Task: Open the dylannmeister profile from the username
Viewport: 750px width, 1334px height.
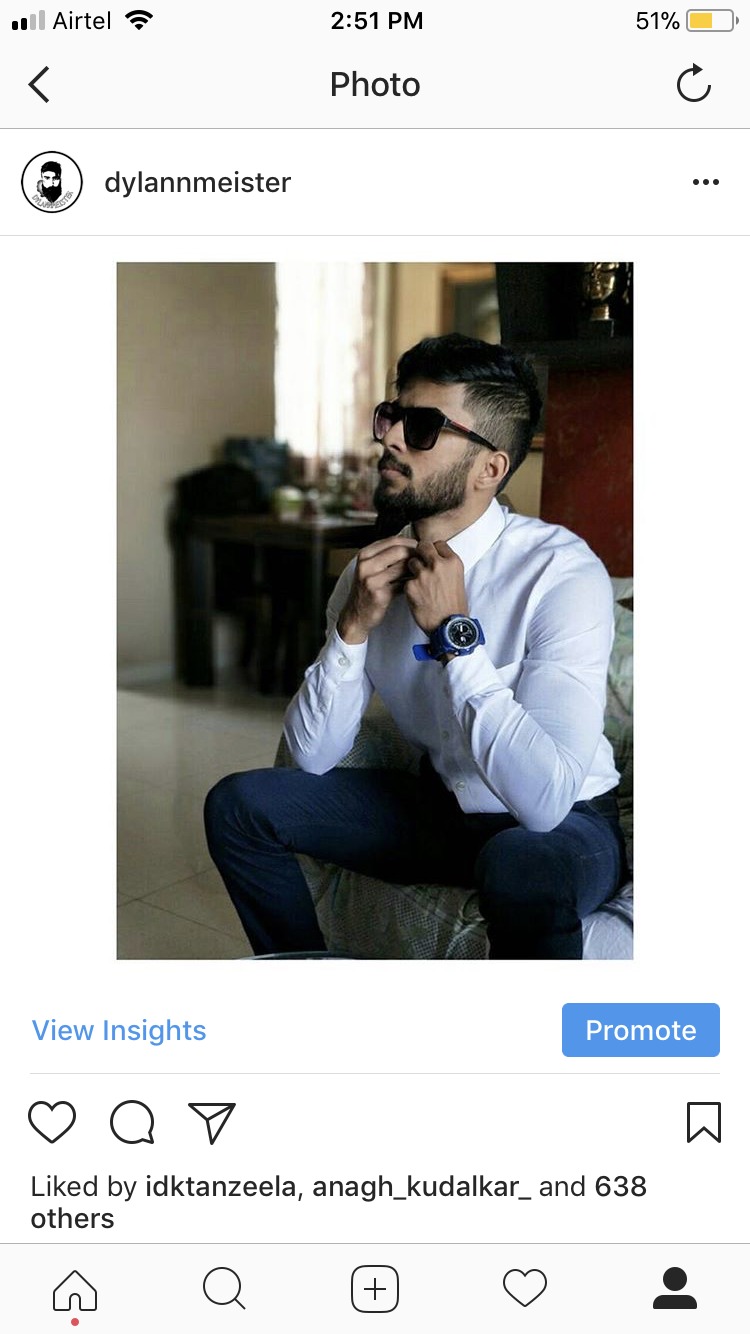Action: (x=198, y=182)
